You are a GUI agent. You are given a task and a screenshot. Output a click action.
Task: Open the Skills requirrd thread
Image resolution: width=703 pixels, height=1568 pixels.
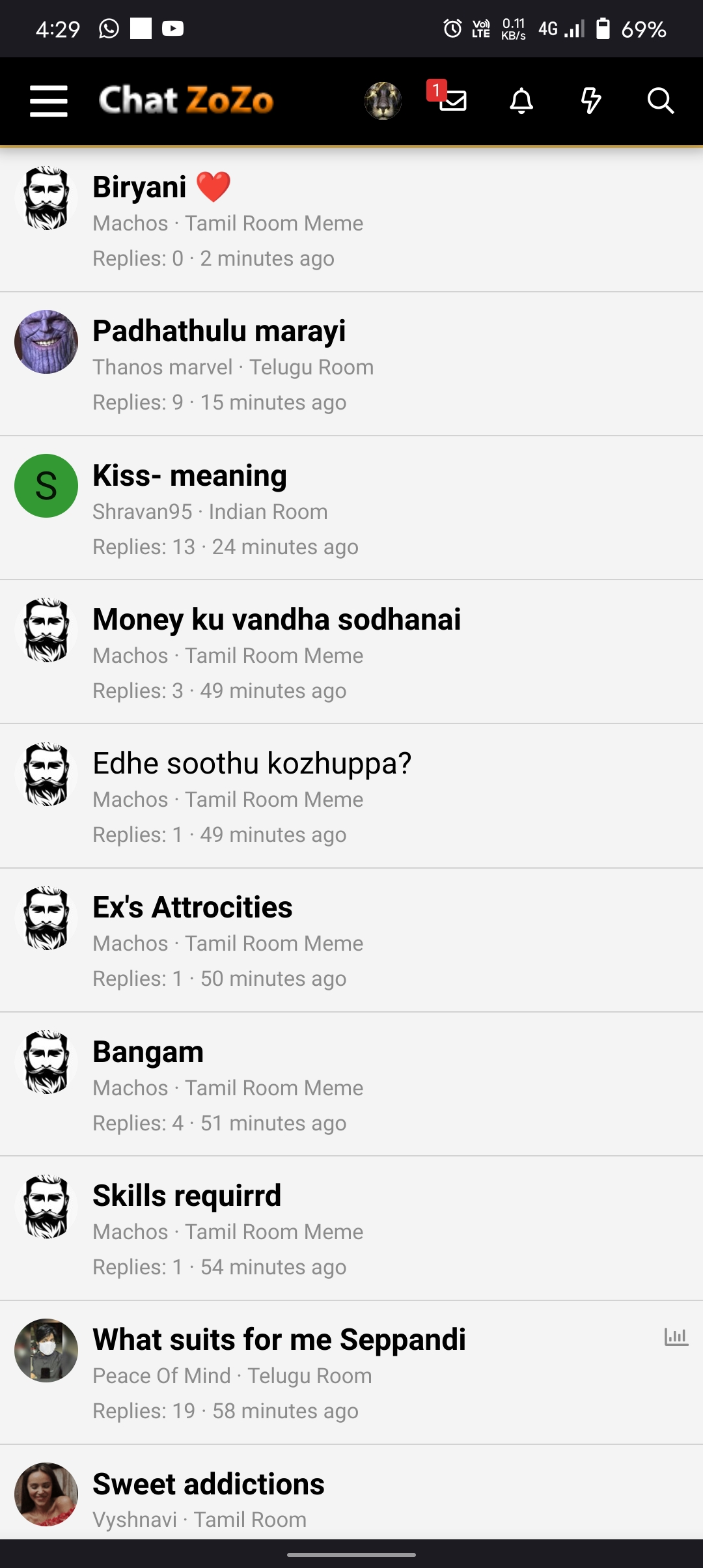click(x=187, y=1196)
